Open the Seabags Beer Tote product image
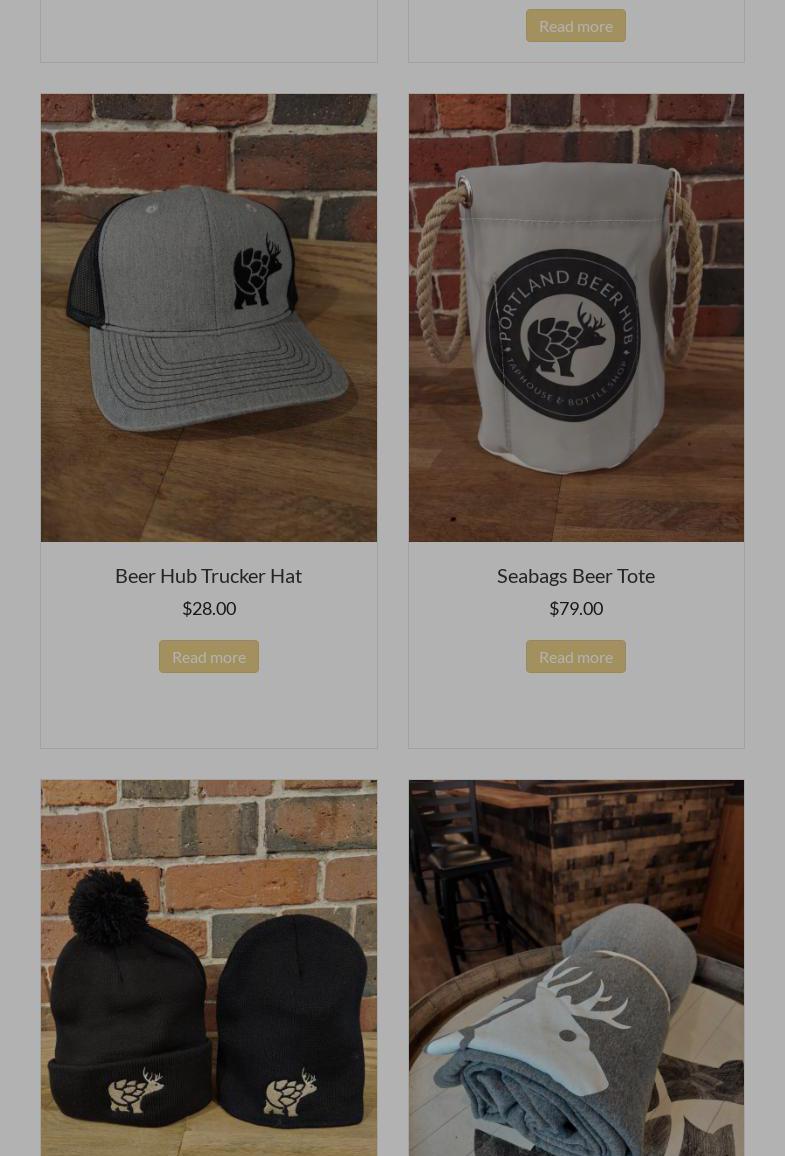This screenshot has width=785, height=1156. (576, 318)
